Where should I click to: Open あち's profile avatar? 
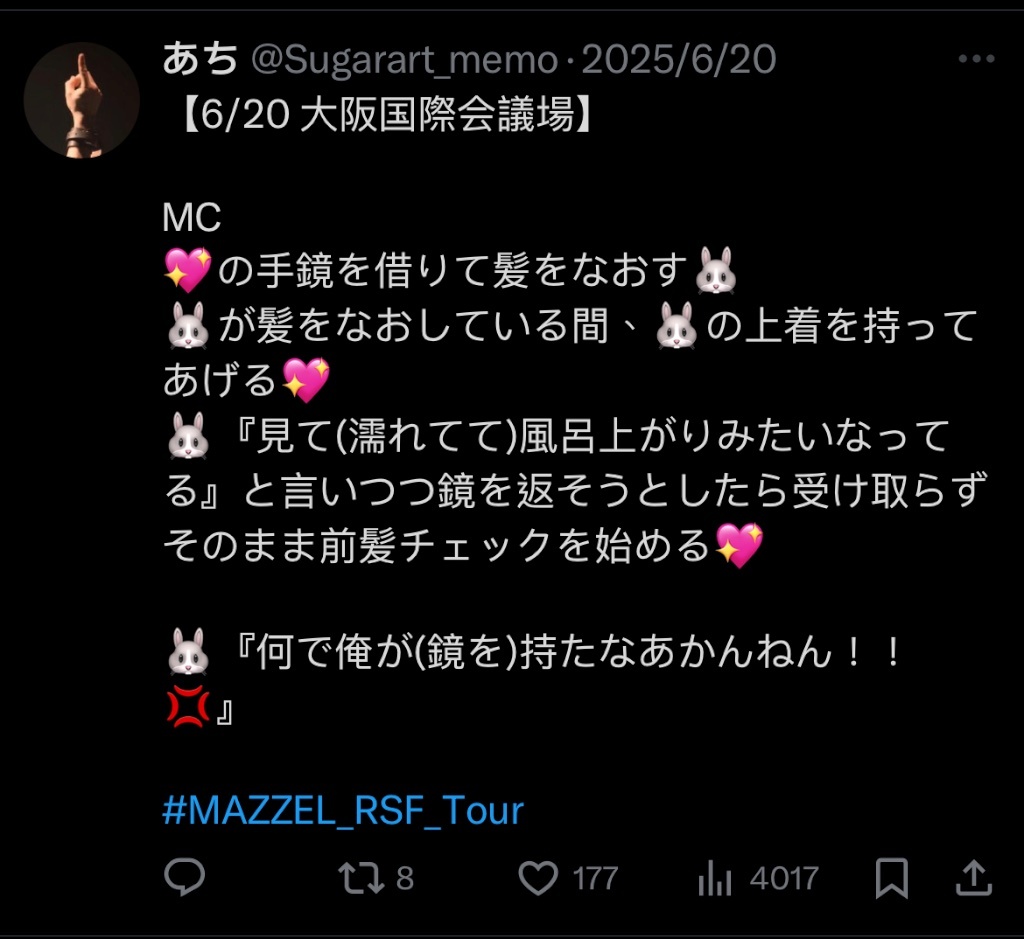(x=81, y=100)
